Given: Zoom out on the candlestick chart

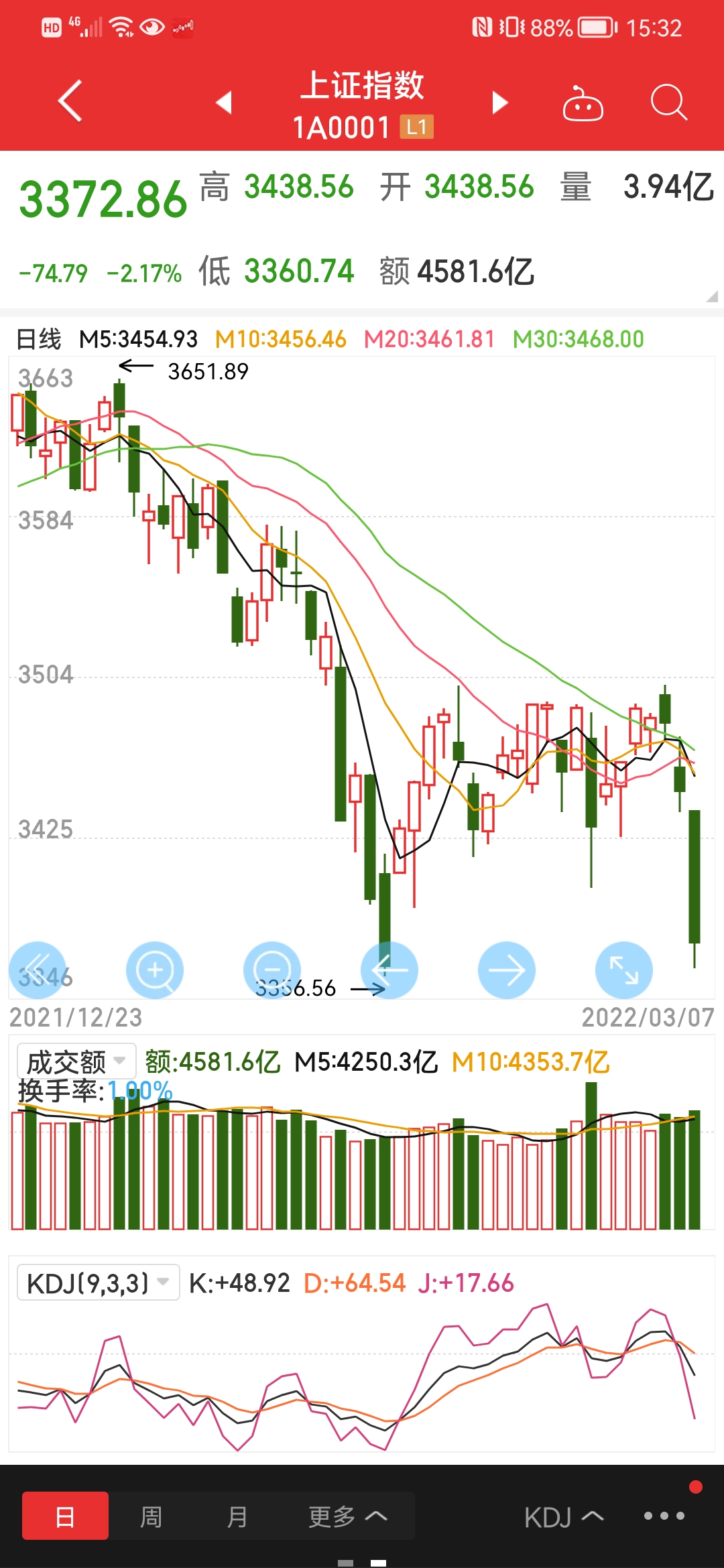Looking at the screenshot, I should click(x=272, y=970).
